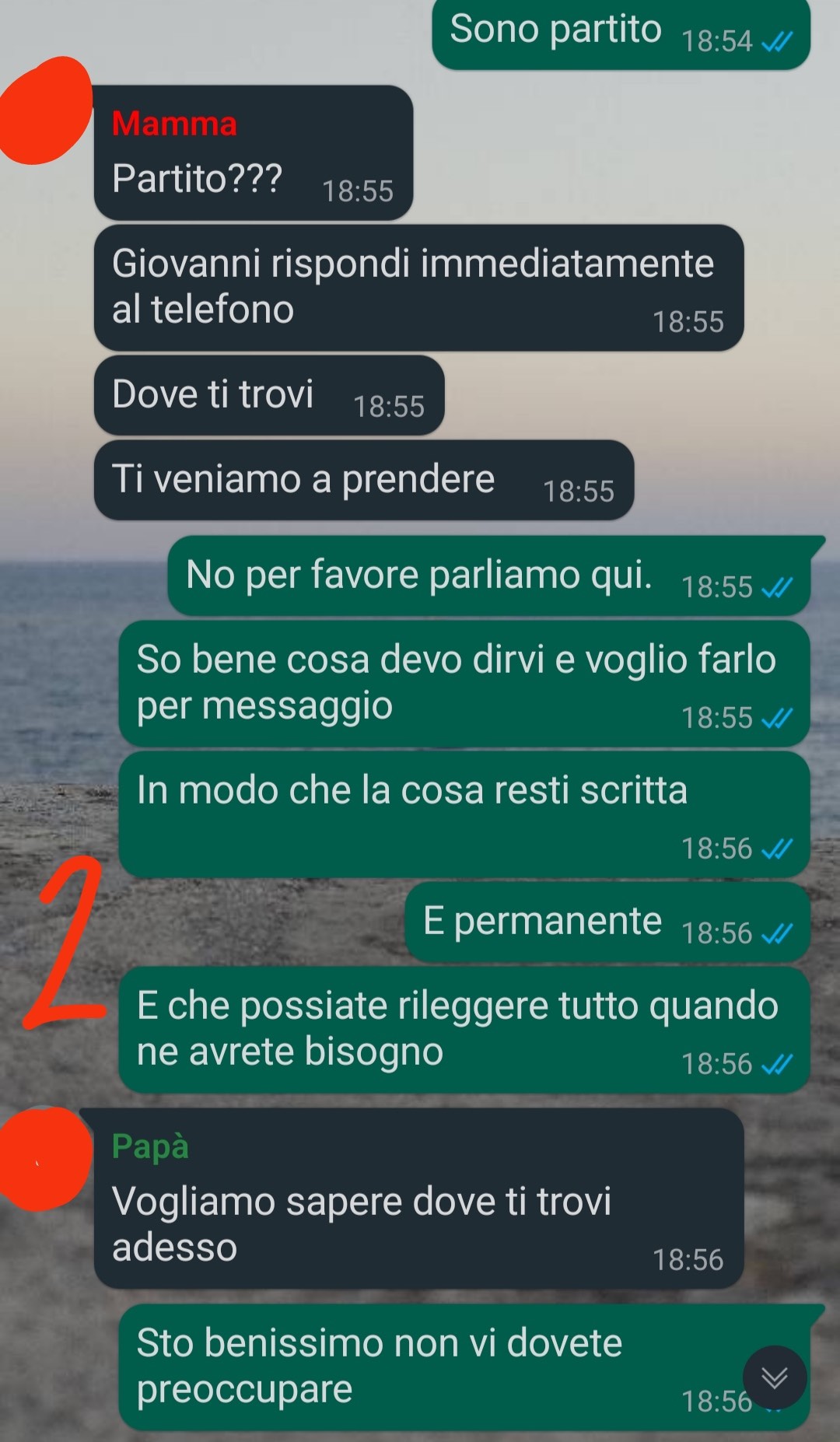Open Mamma's contact from the sender name
Screen dimensions: 840x1442
(x=174, y=124)
